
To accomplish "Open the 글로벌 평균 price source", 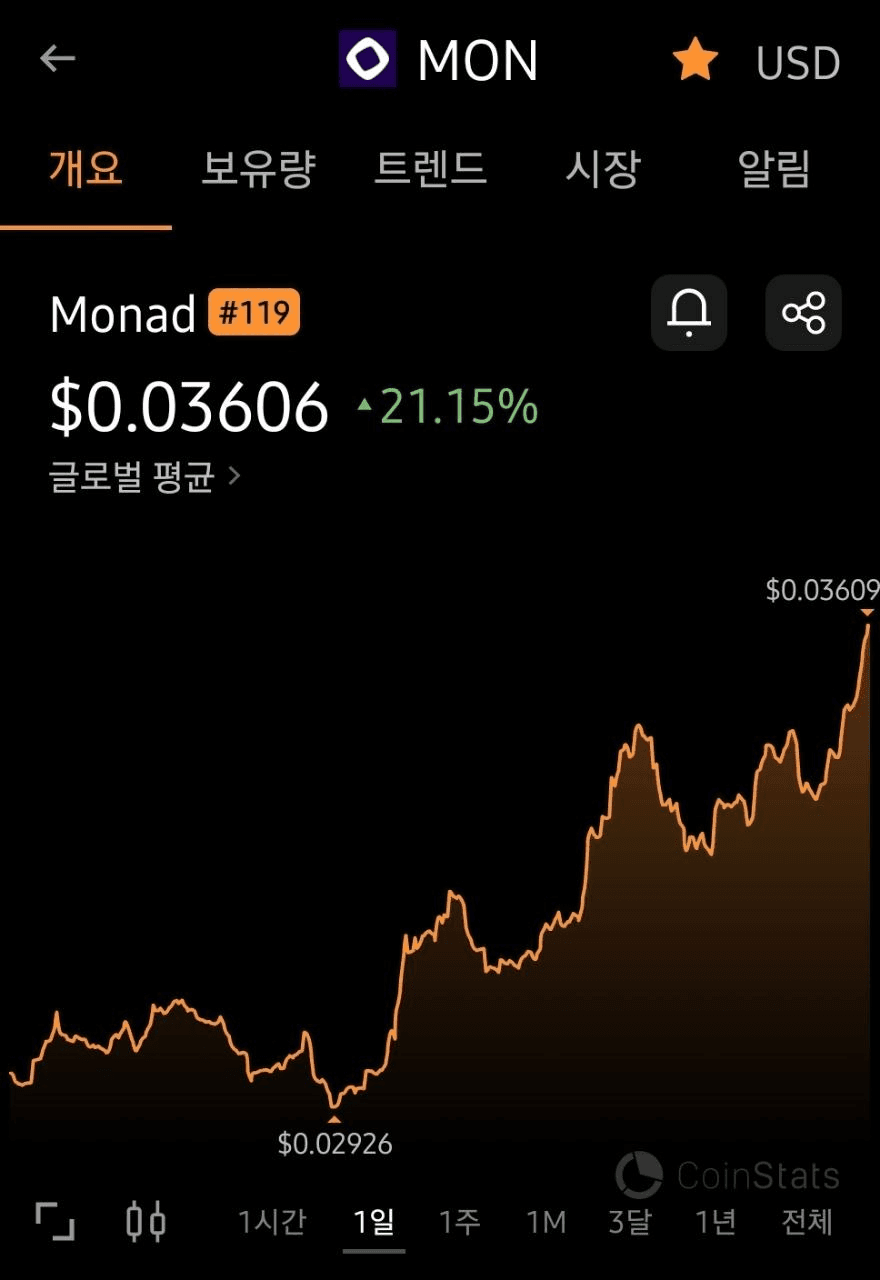I will coord(145,476).
